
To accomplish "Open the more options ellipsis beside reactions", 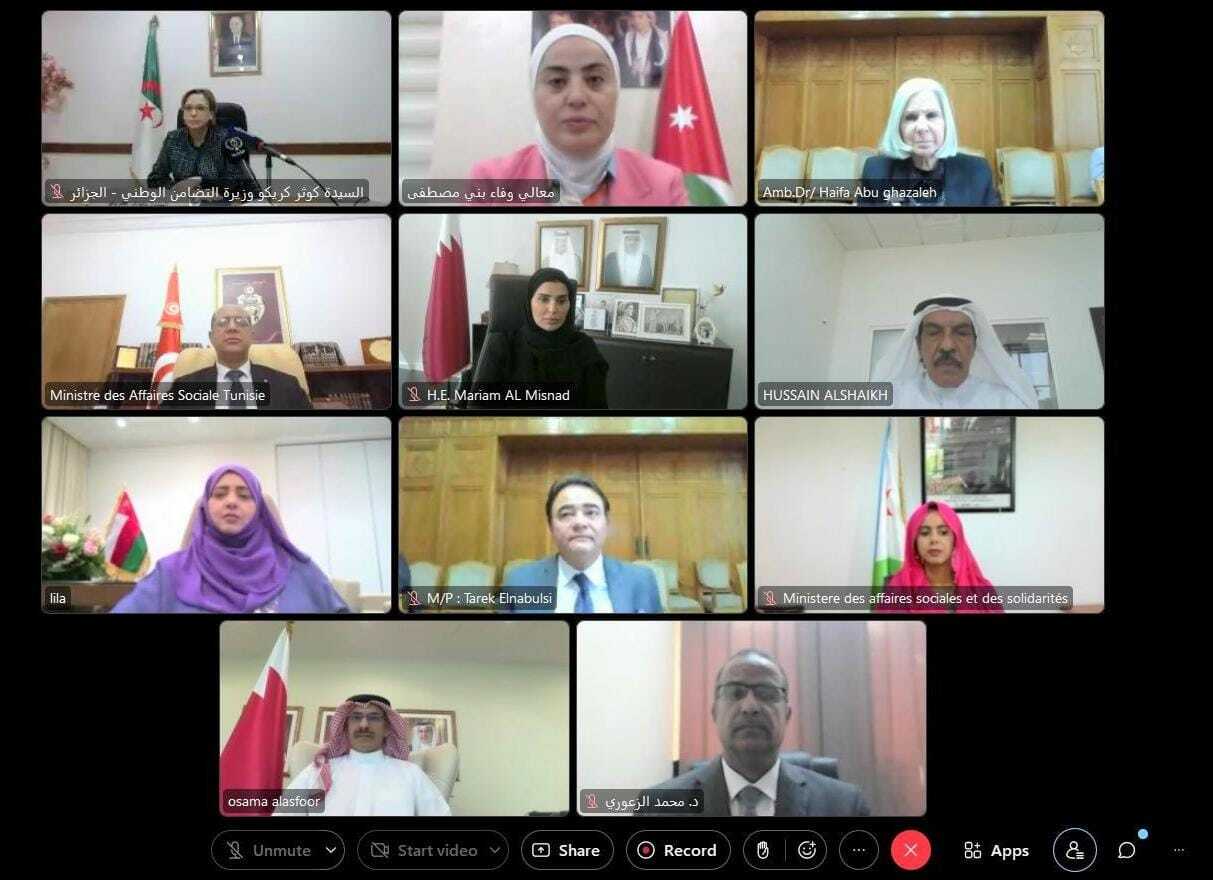I will coord(858,850).
